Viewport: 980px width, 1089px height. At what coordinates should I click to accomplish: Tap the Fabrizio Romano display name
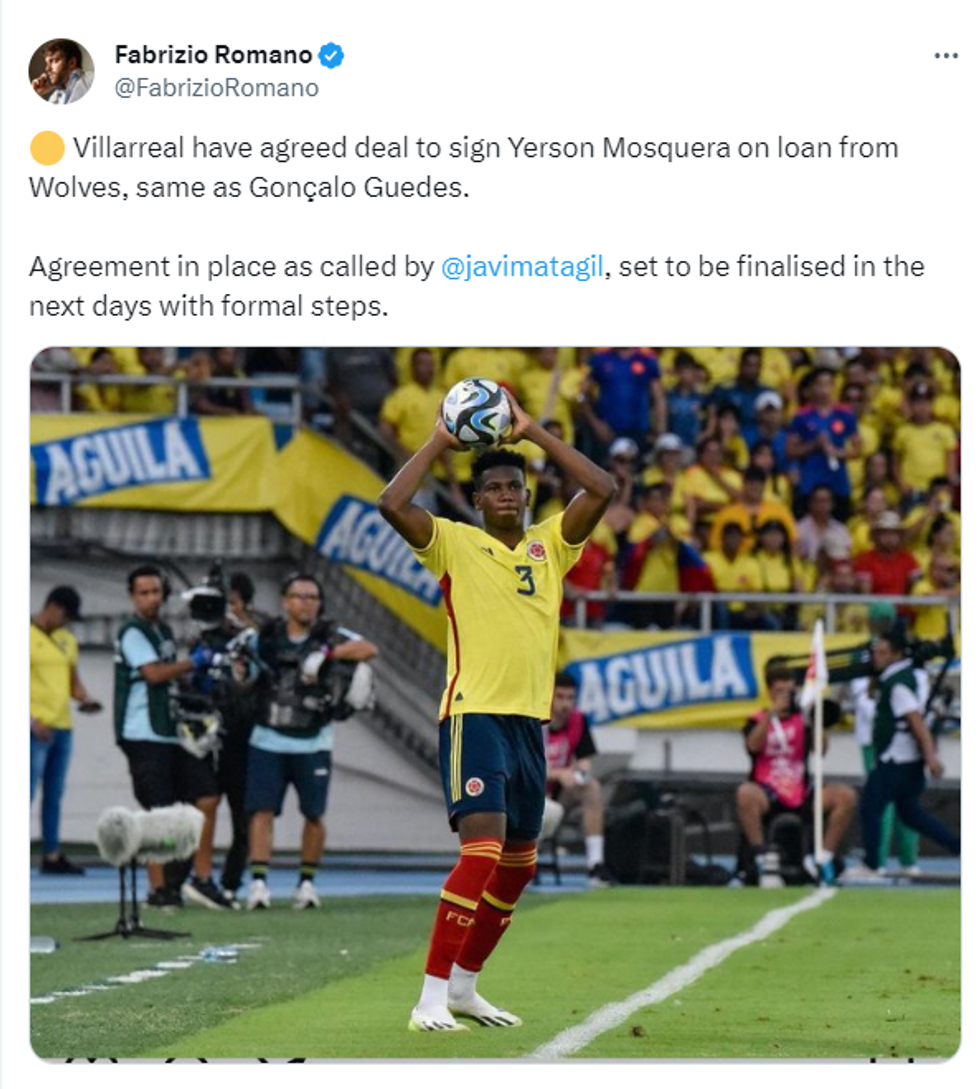click(213, 54)
